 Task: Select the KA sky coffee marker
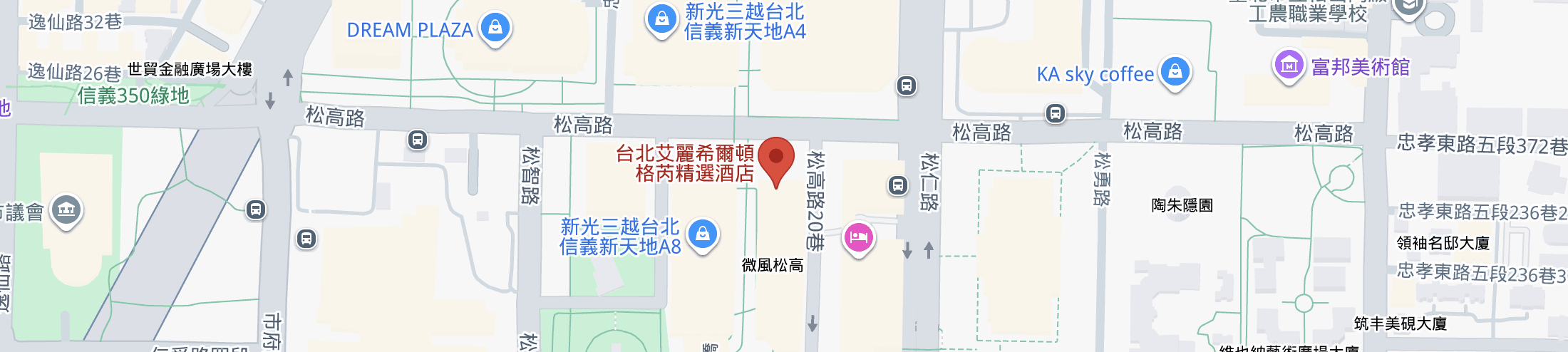tap(1175, 72)
